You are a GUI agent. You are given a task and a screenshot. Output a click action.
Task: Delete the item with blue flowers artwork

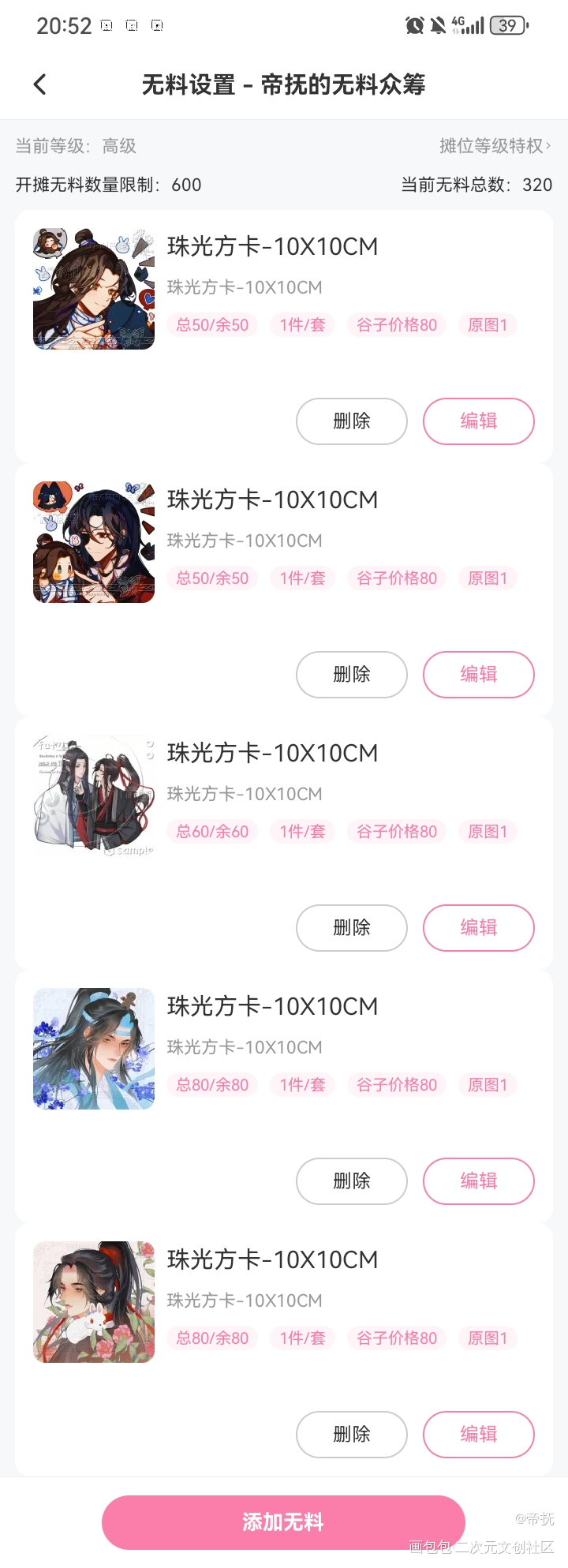tap(352, 1181)
